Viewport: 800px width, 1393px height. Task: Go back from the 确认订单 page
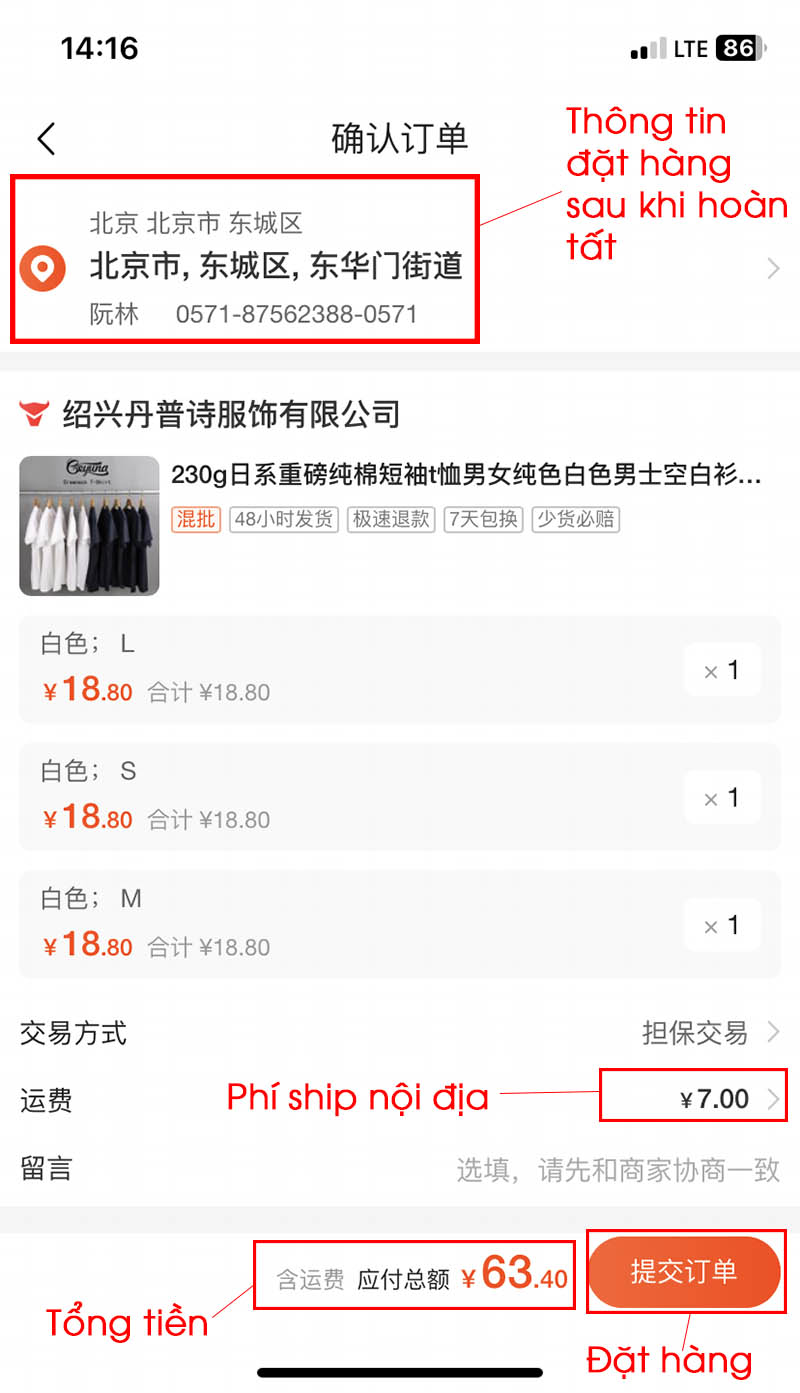[x=47, y=138]
